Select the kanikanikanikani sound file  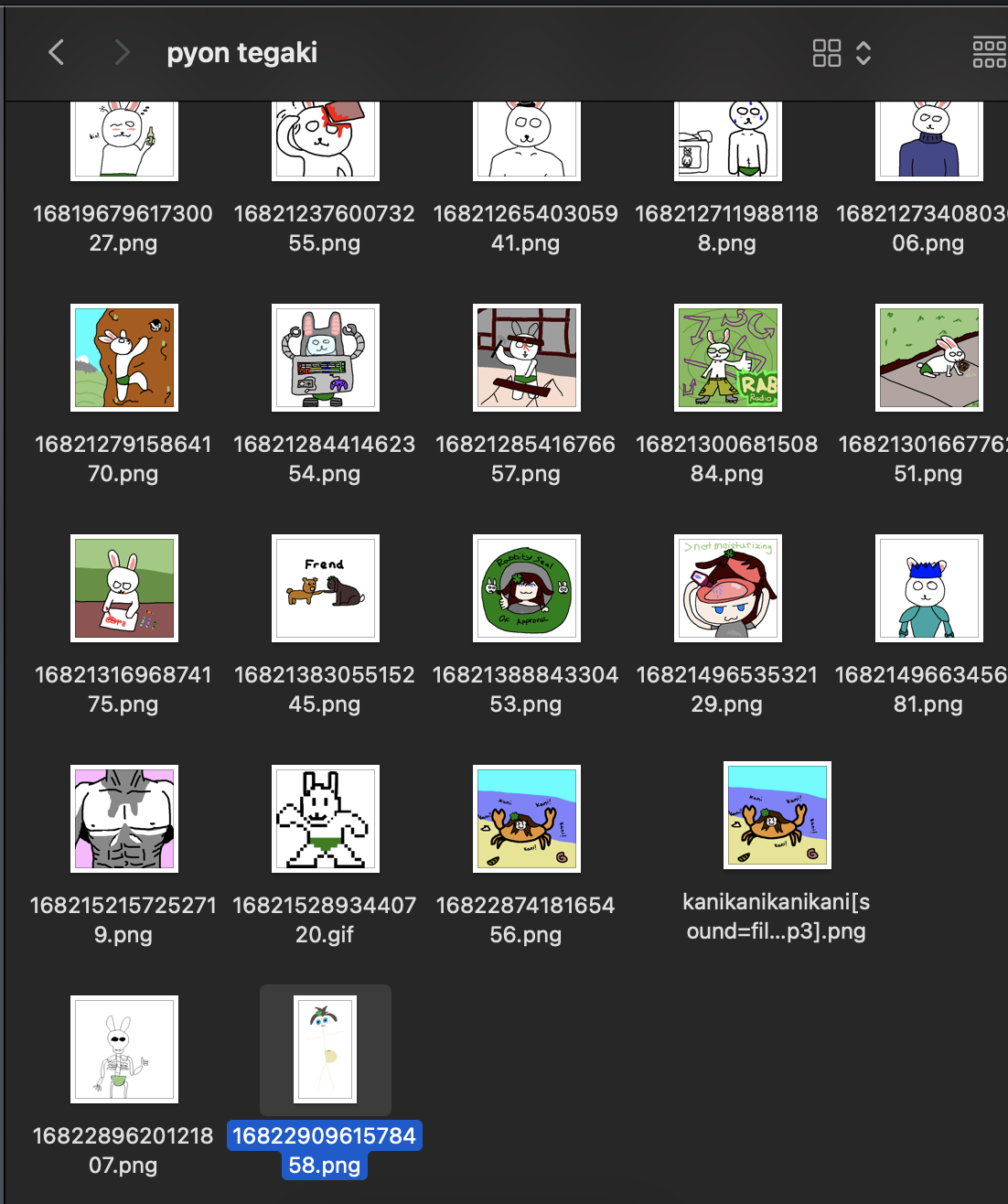point(777,815)
